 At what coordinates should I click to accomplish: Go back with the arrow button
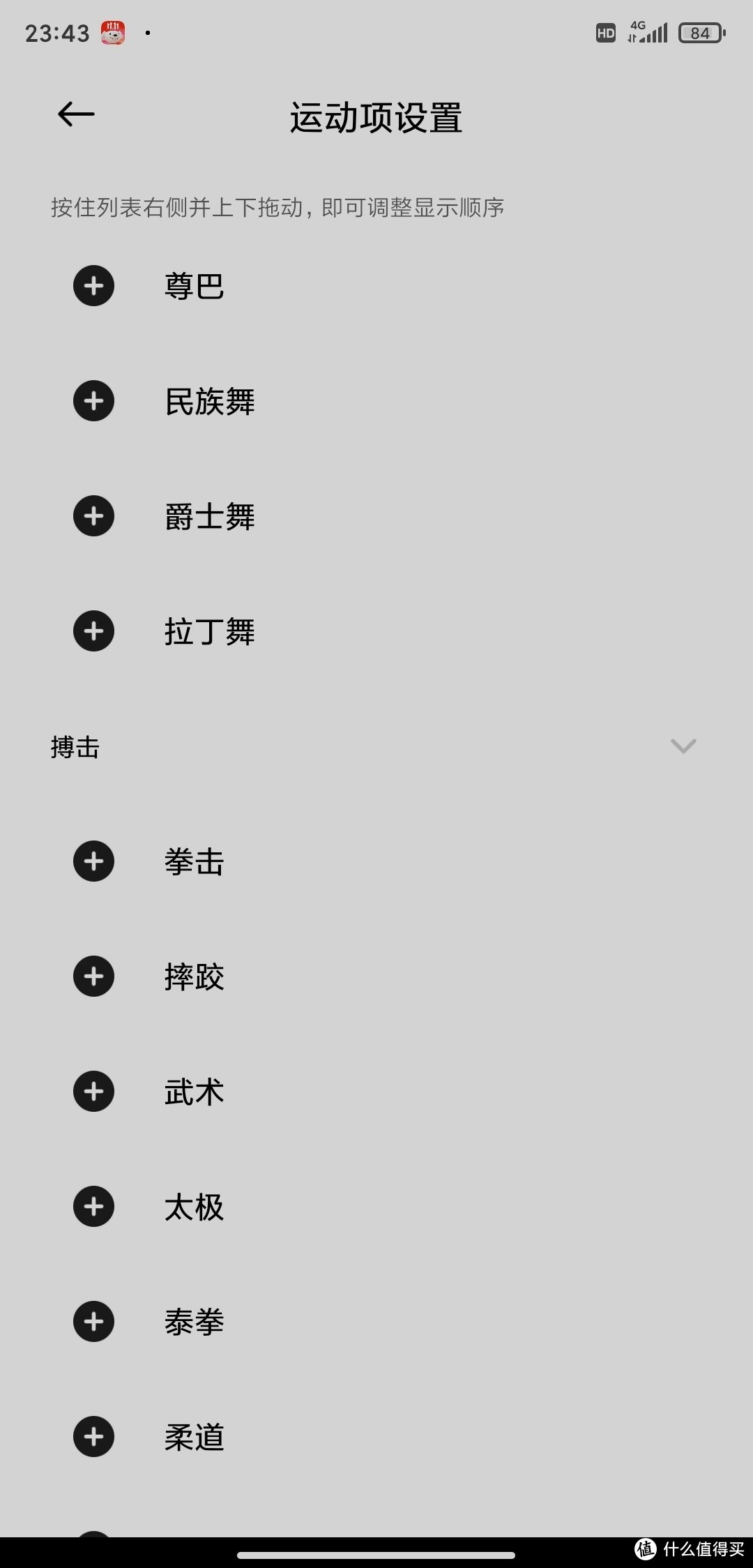[75, 114]
